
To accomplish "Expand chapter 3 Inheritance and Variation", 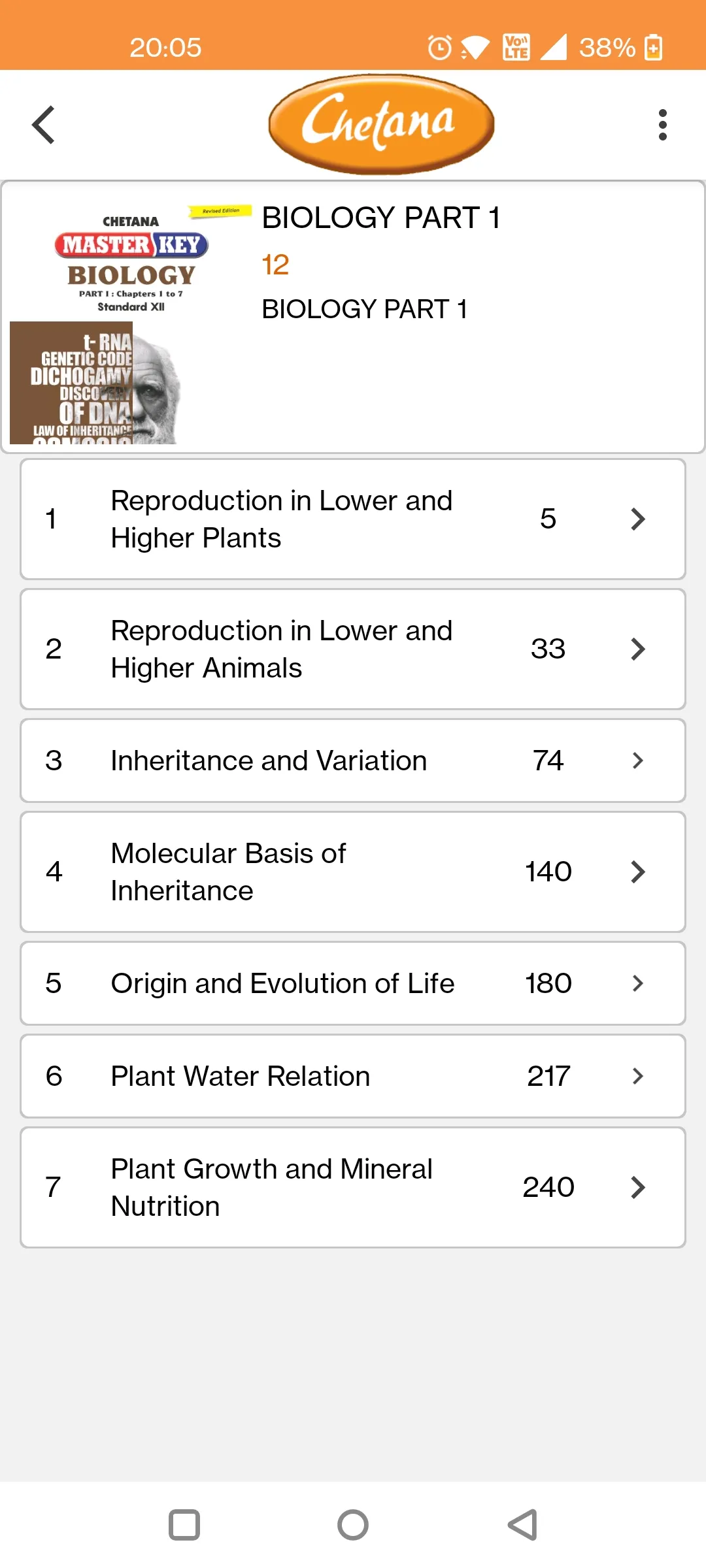I will [353, 760].
